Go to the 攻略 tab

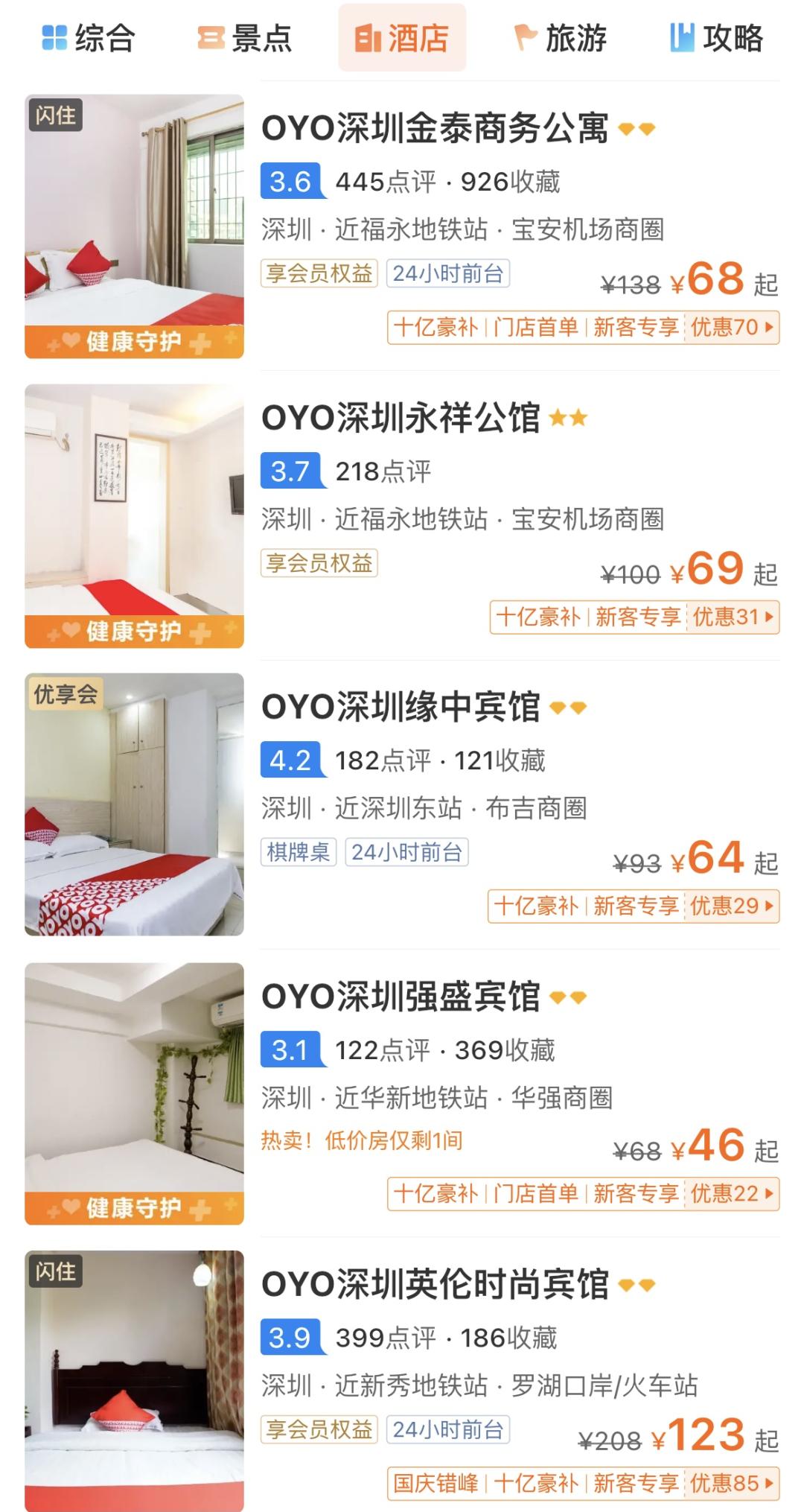[717, 38]
